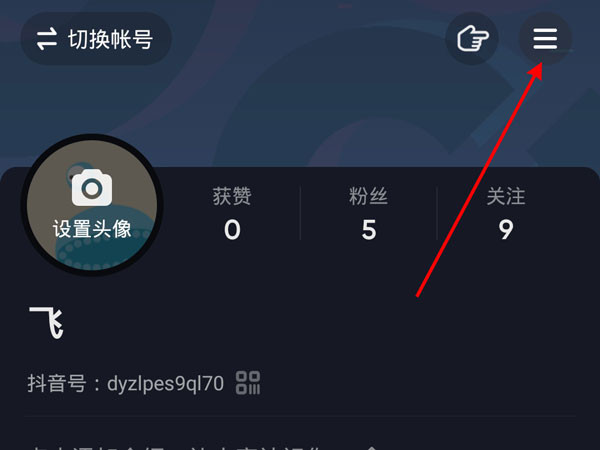Open the QR code beside 抖音号
600x450 pixels.
248,383
